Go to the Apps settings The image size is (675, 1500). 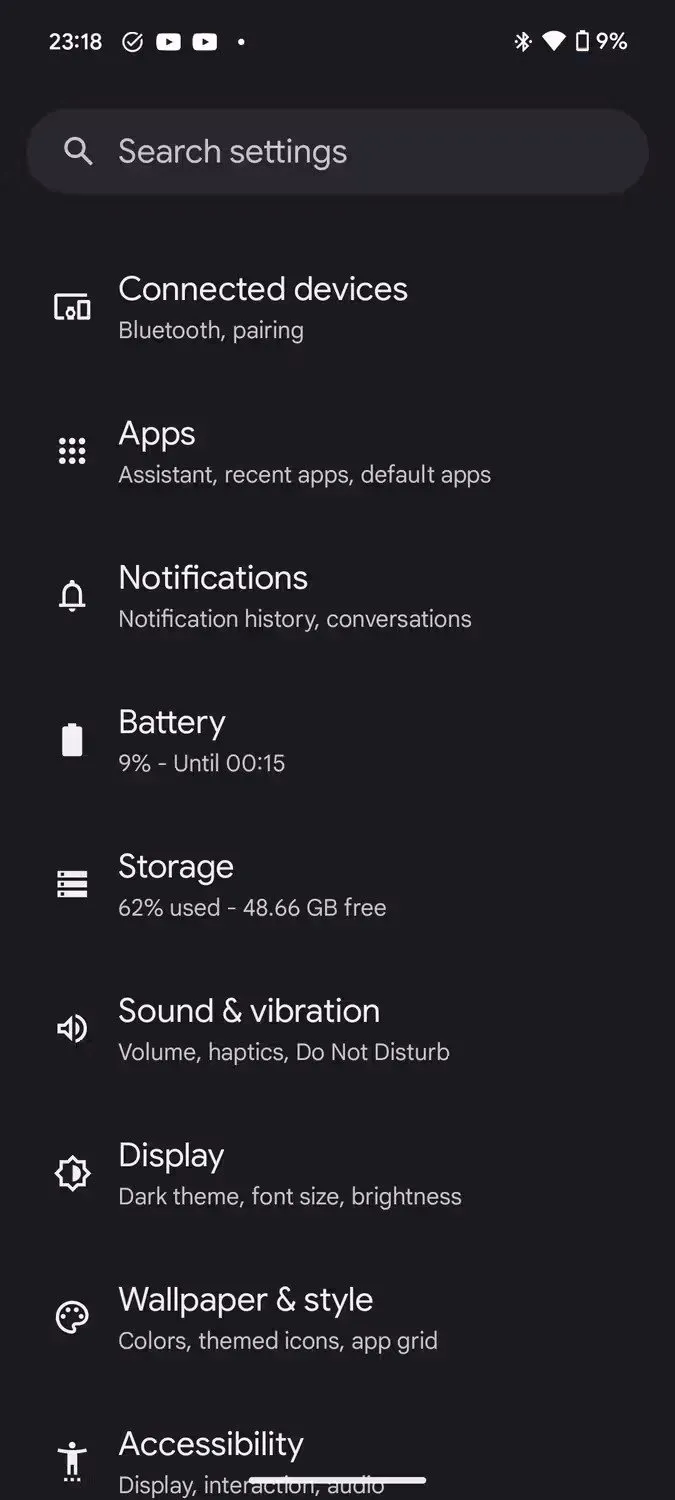coord(304,452)
